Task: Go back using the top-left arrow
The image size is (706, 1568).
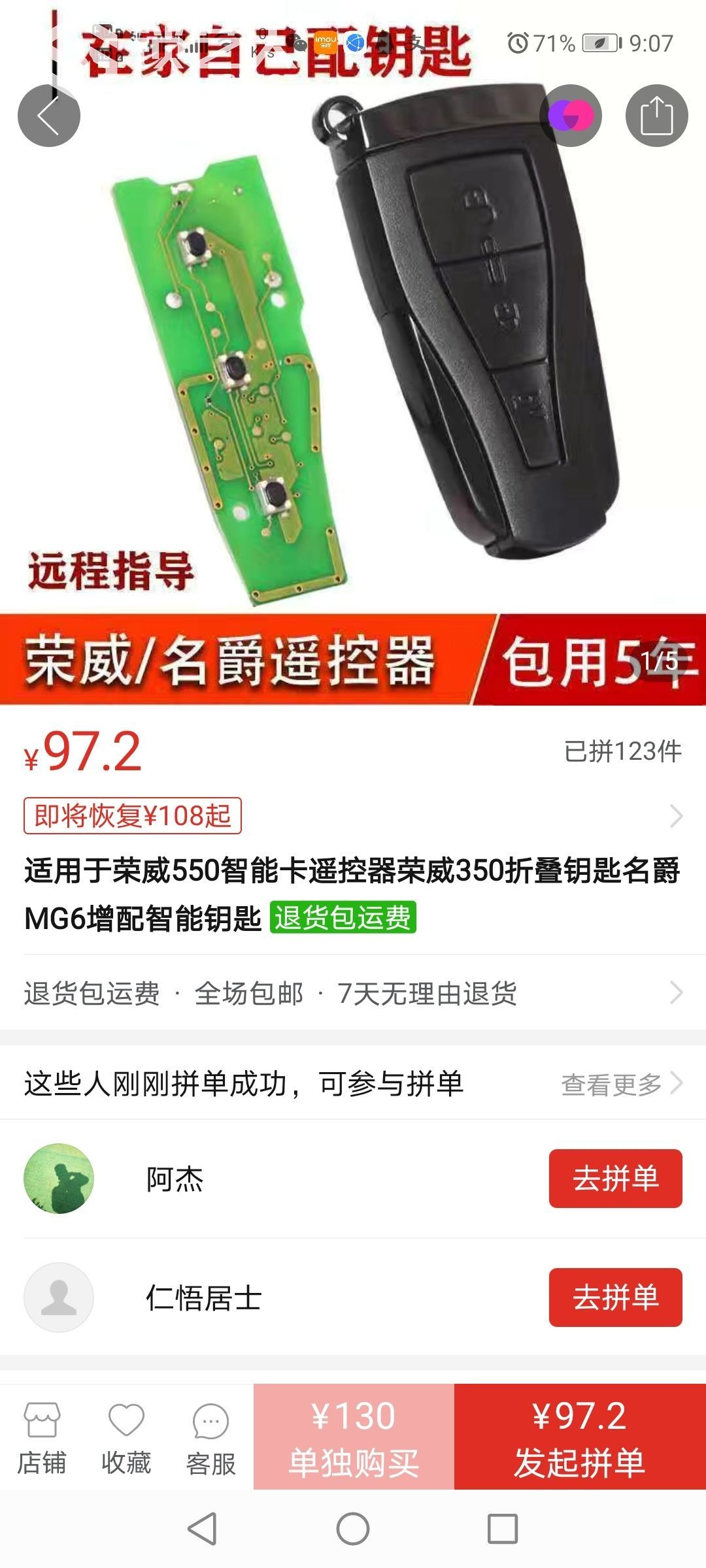Action: click(x=49, y=116)
